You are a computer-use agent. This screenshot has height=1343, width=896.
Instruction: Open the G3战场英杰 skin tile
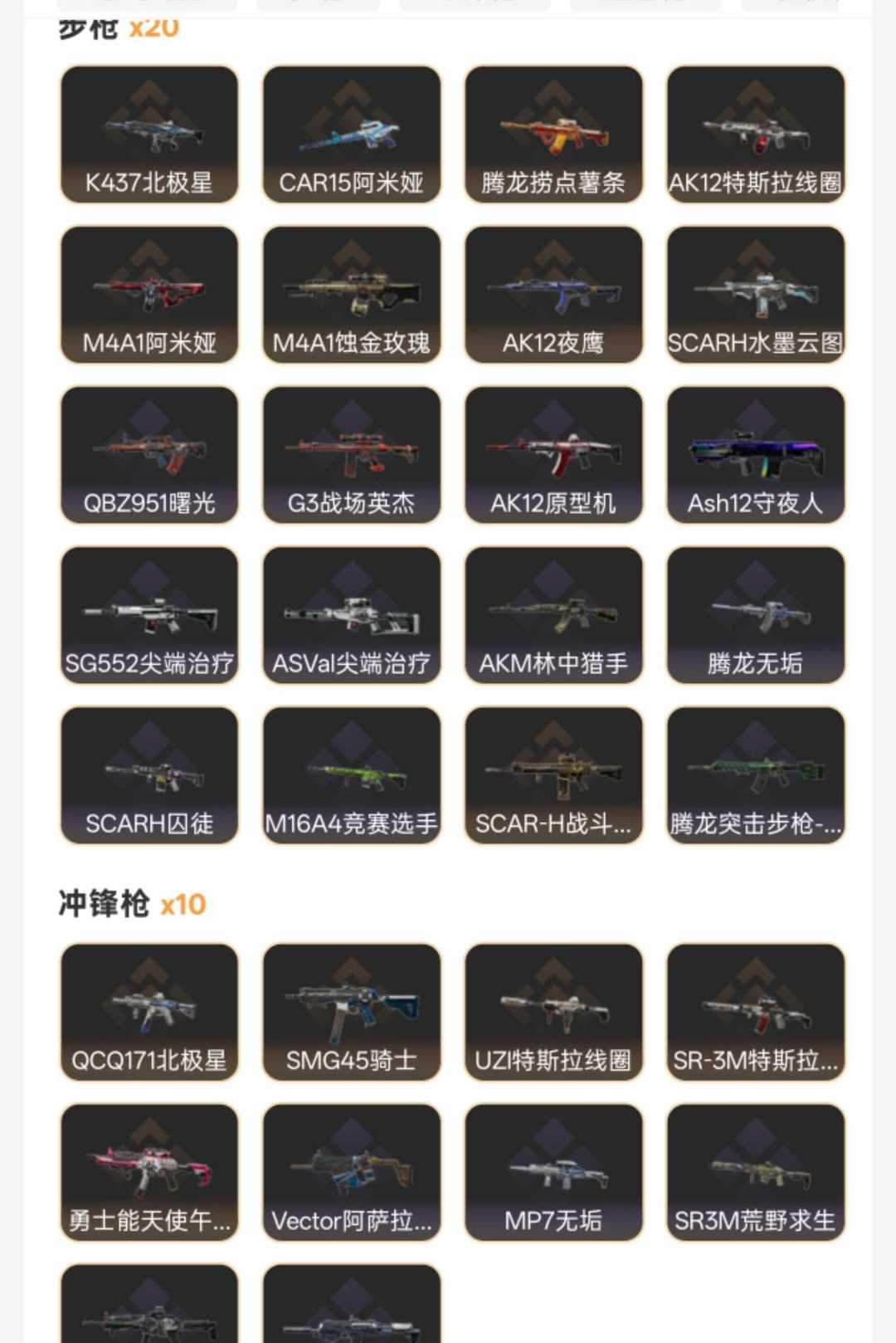[x=351, y=455]
